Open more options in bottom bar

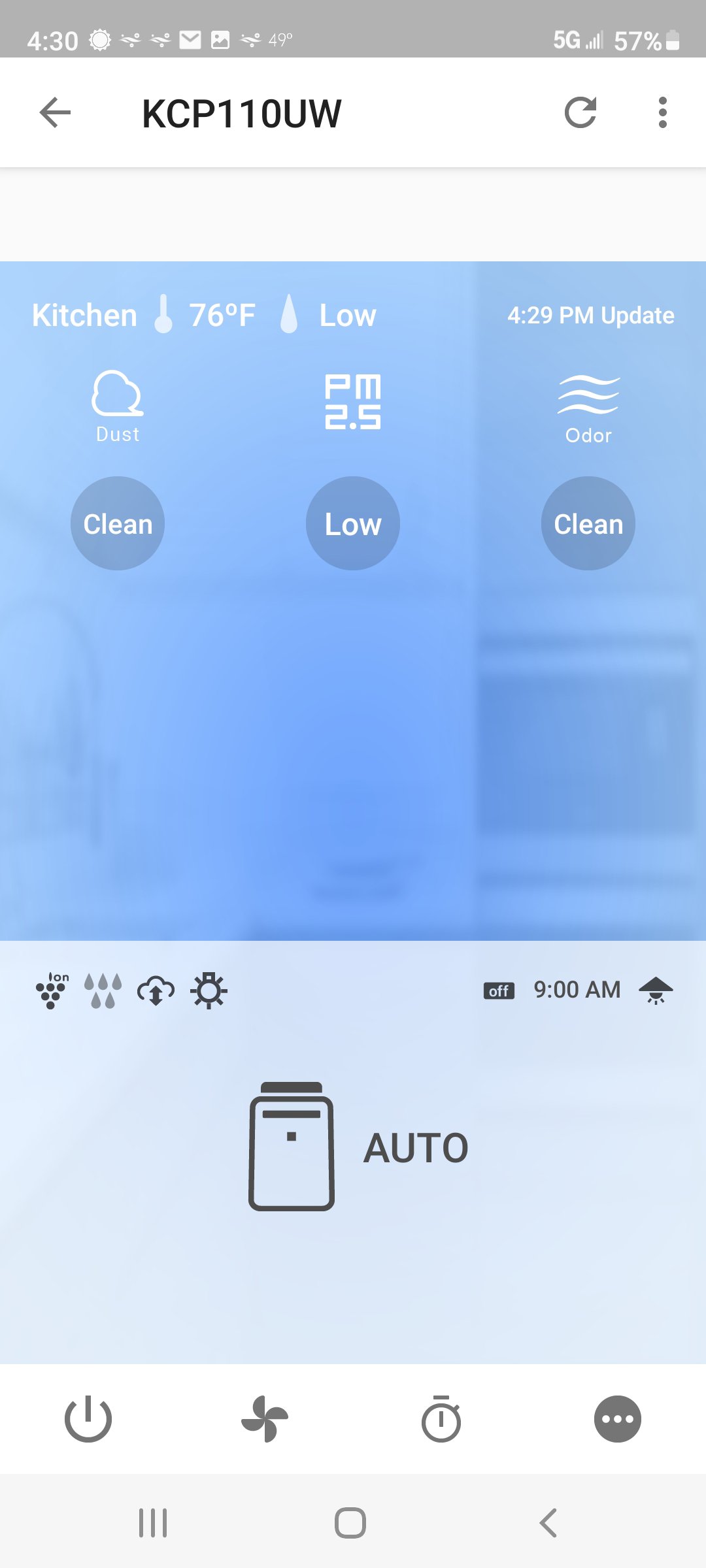[617, 1418]
